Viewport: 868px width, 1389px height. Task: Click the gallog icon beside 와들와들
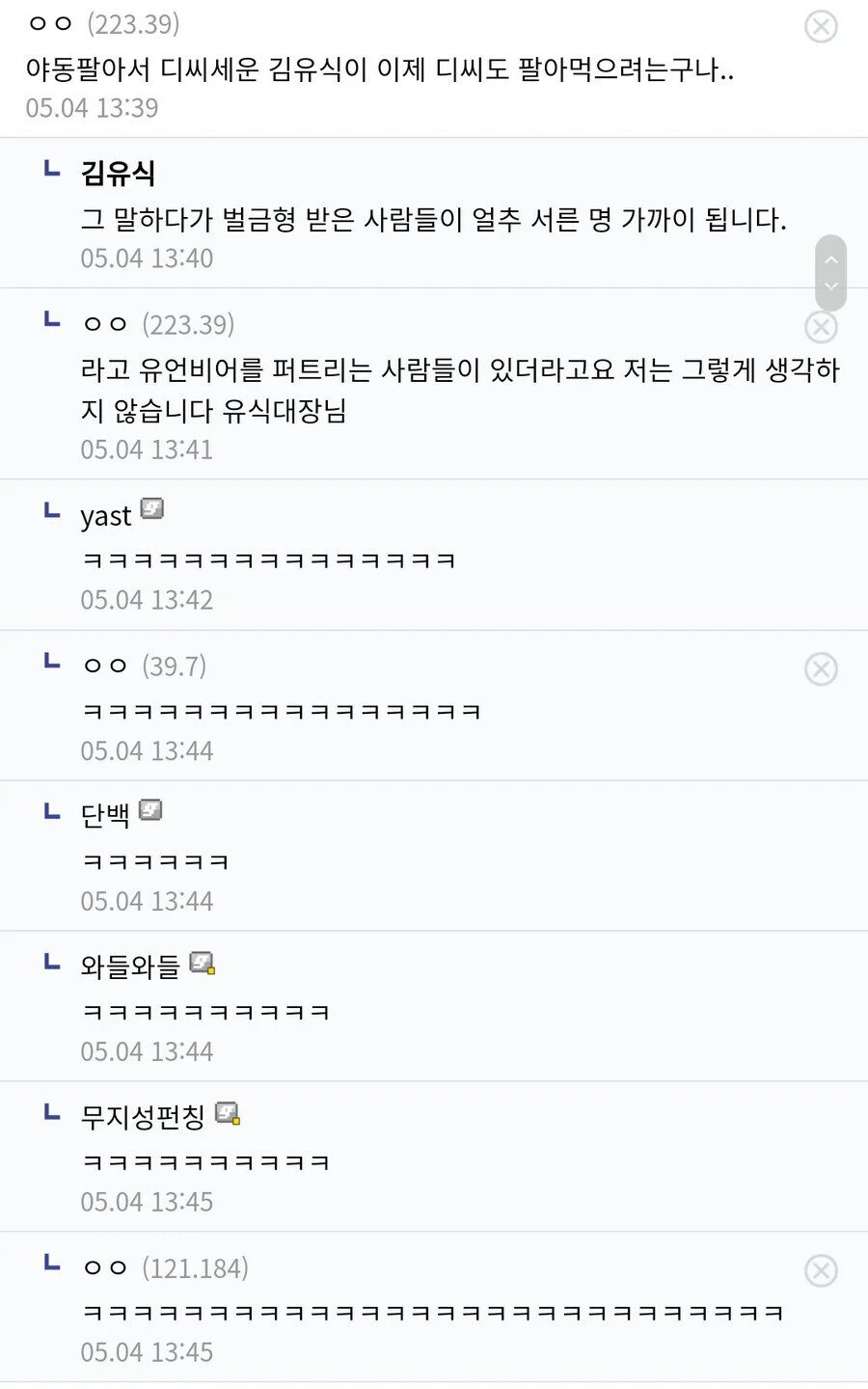pos(202,963)
